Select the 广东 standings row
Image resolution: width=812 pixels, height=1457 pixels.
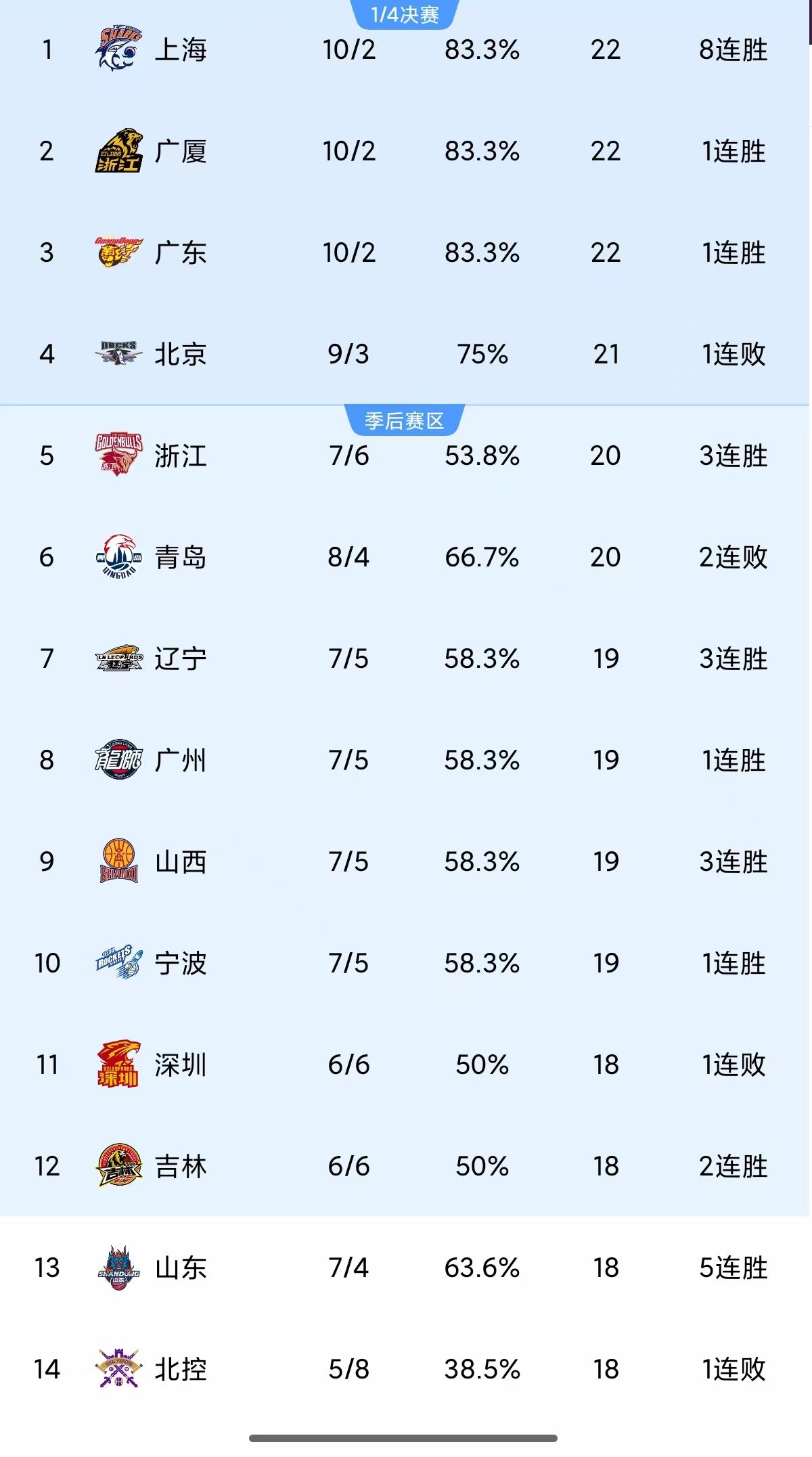(180, 253)
